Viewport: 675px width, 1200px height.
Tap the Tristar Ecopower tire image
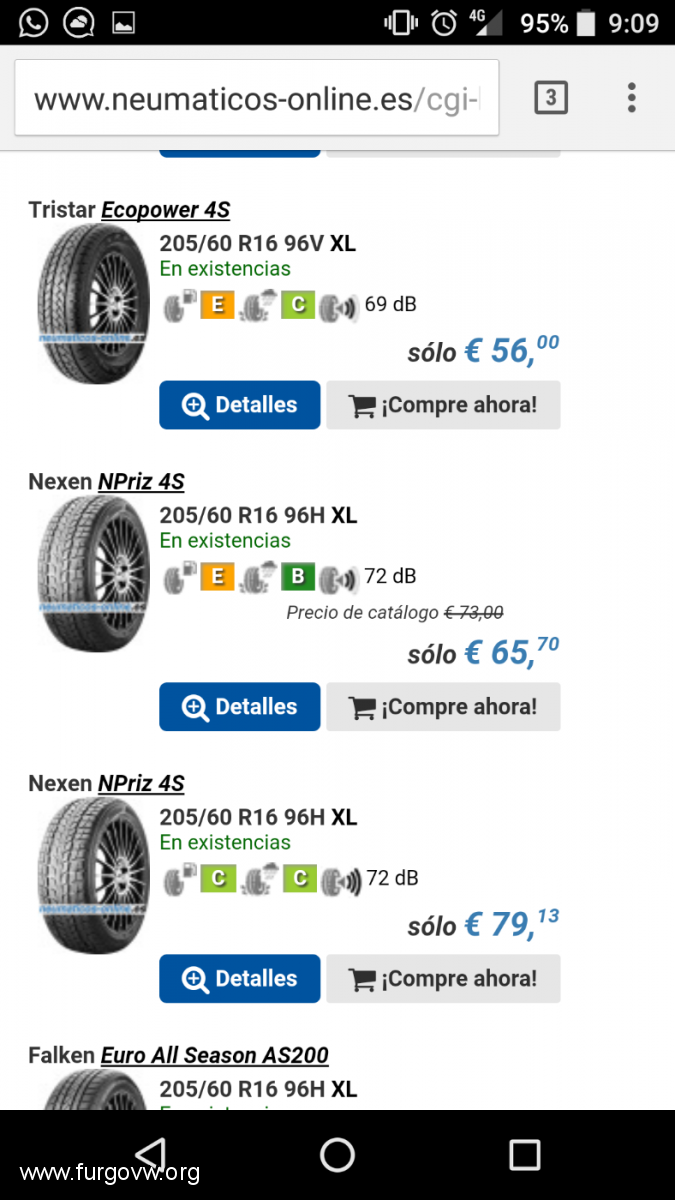point(92,303)
